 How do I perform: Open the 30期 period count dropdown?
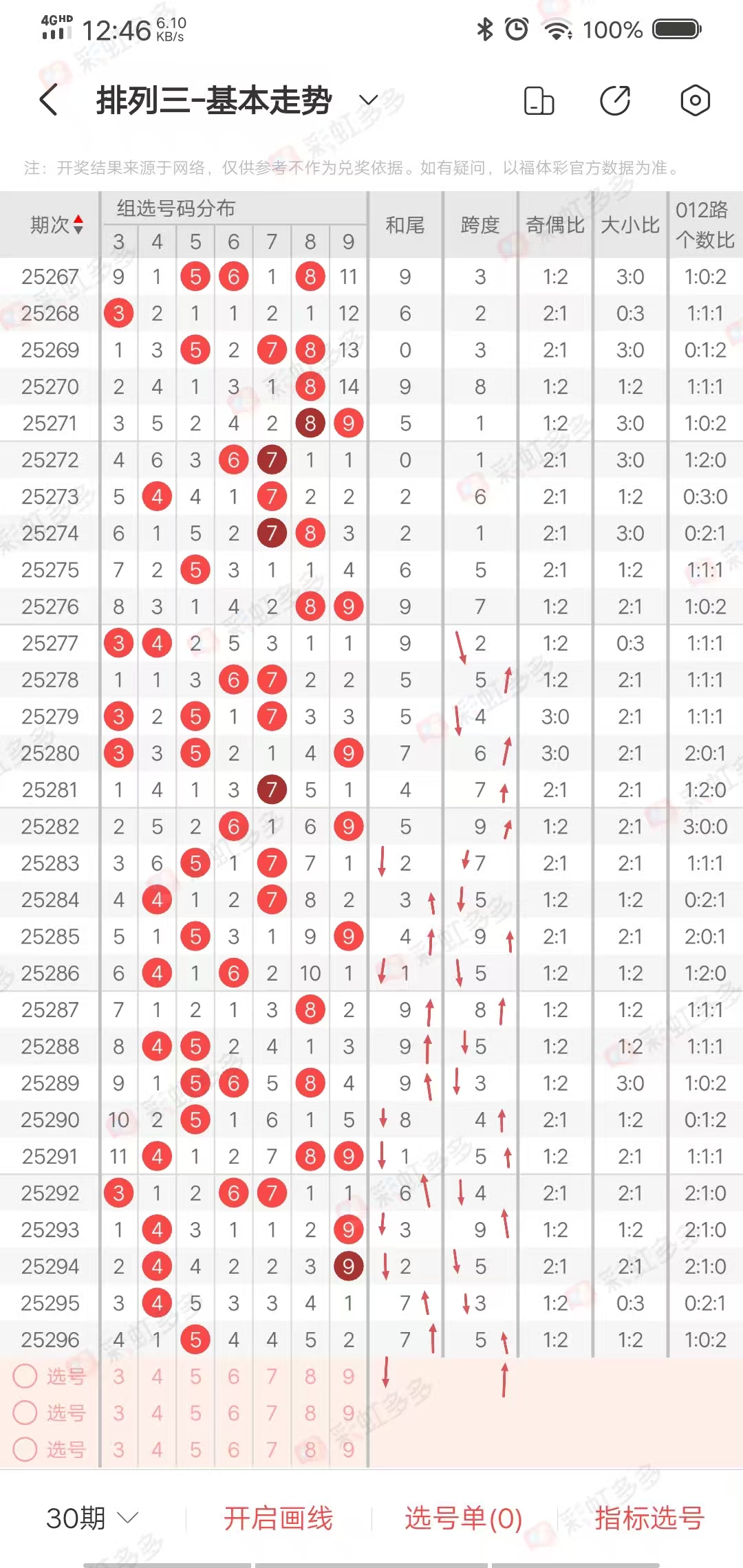[92, 1518]
